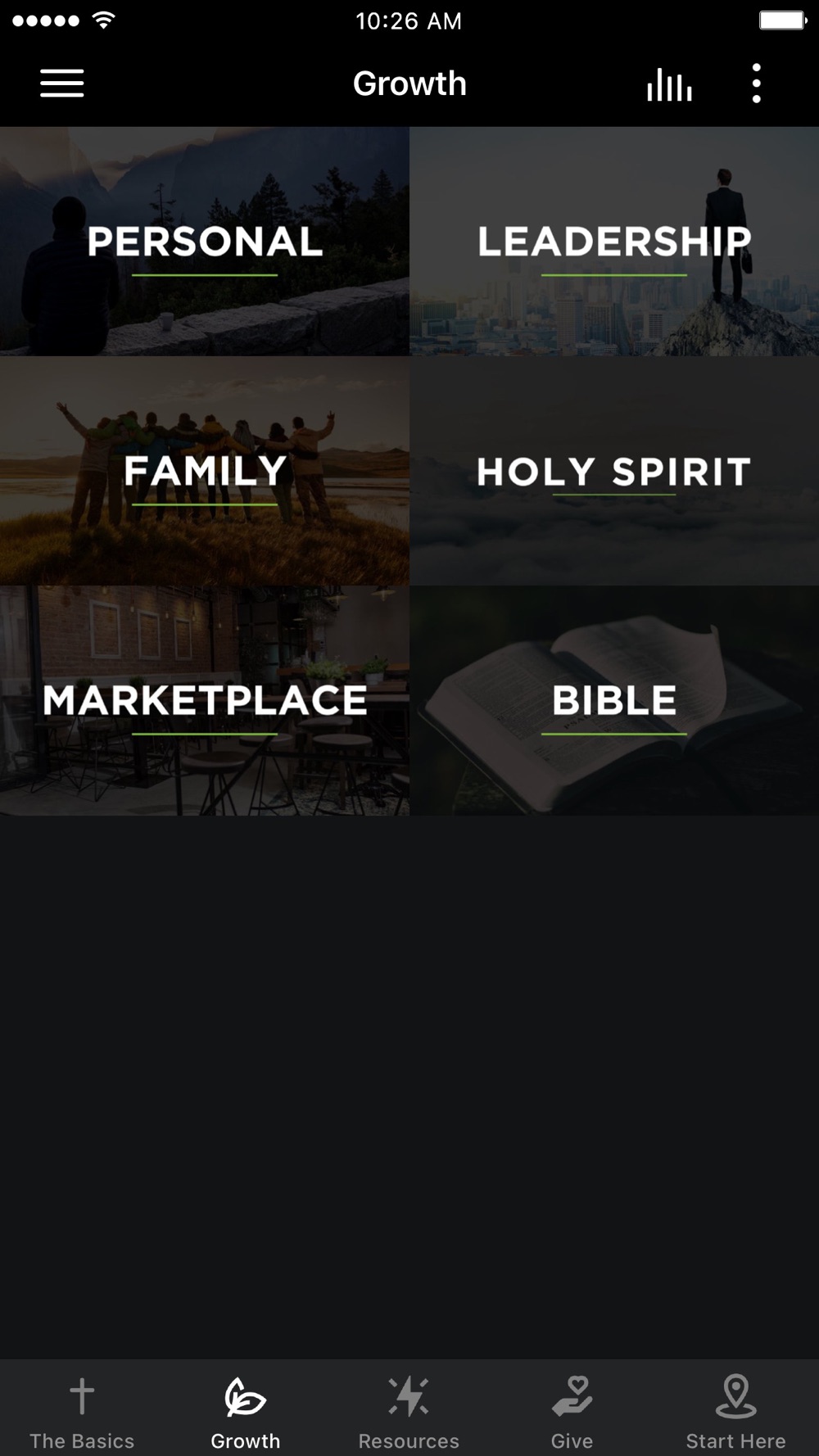Open the Bible tile
This screenshot has width=819, height=1456.
click(x=614, y=700)
